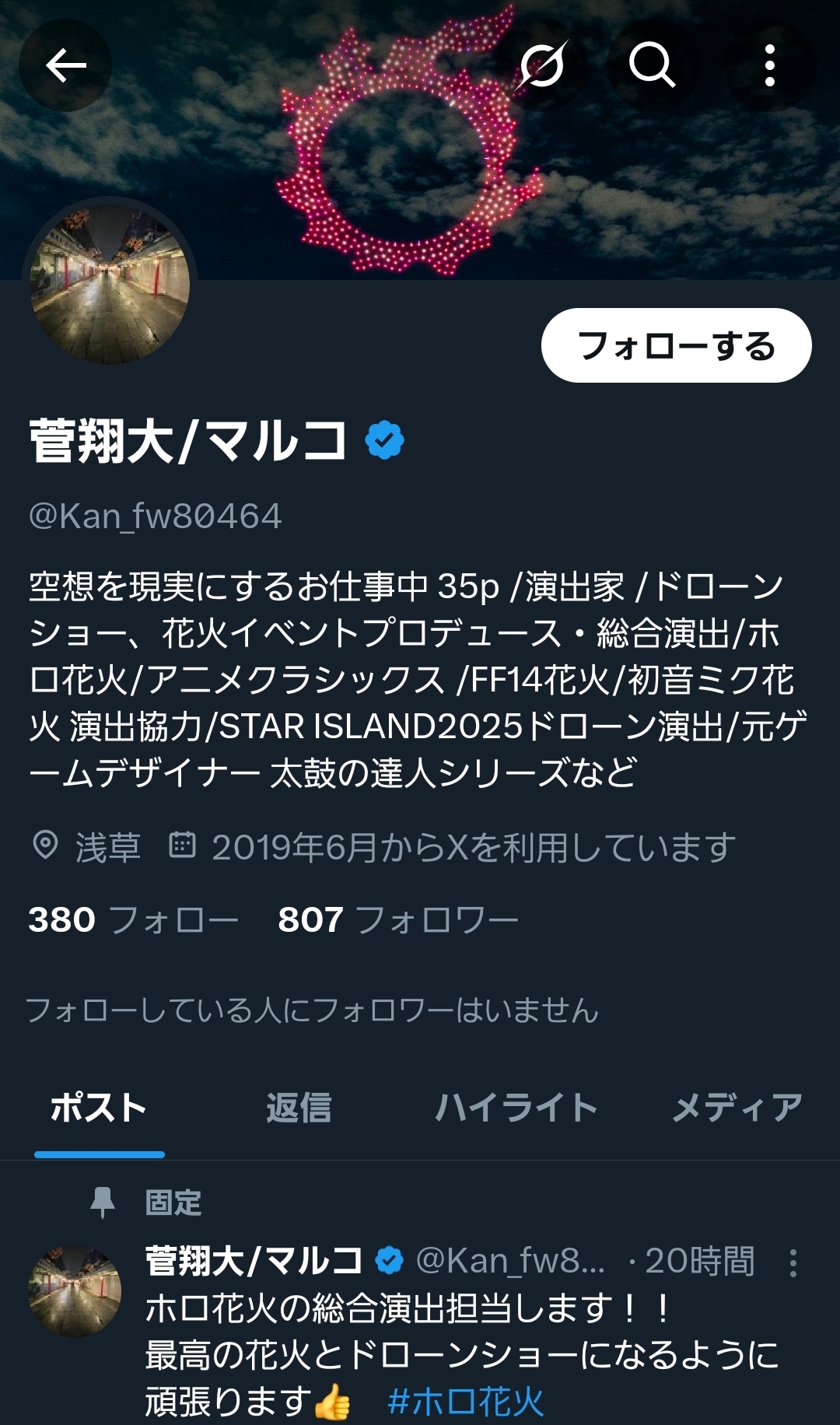Open the profile overflow menu
840x1425 pixels.
(x=769, y=65)
